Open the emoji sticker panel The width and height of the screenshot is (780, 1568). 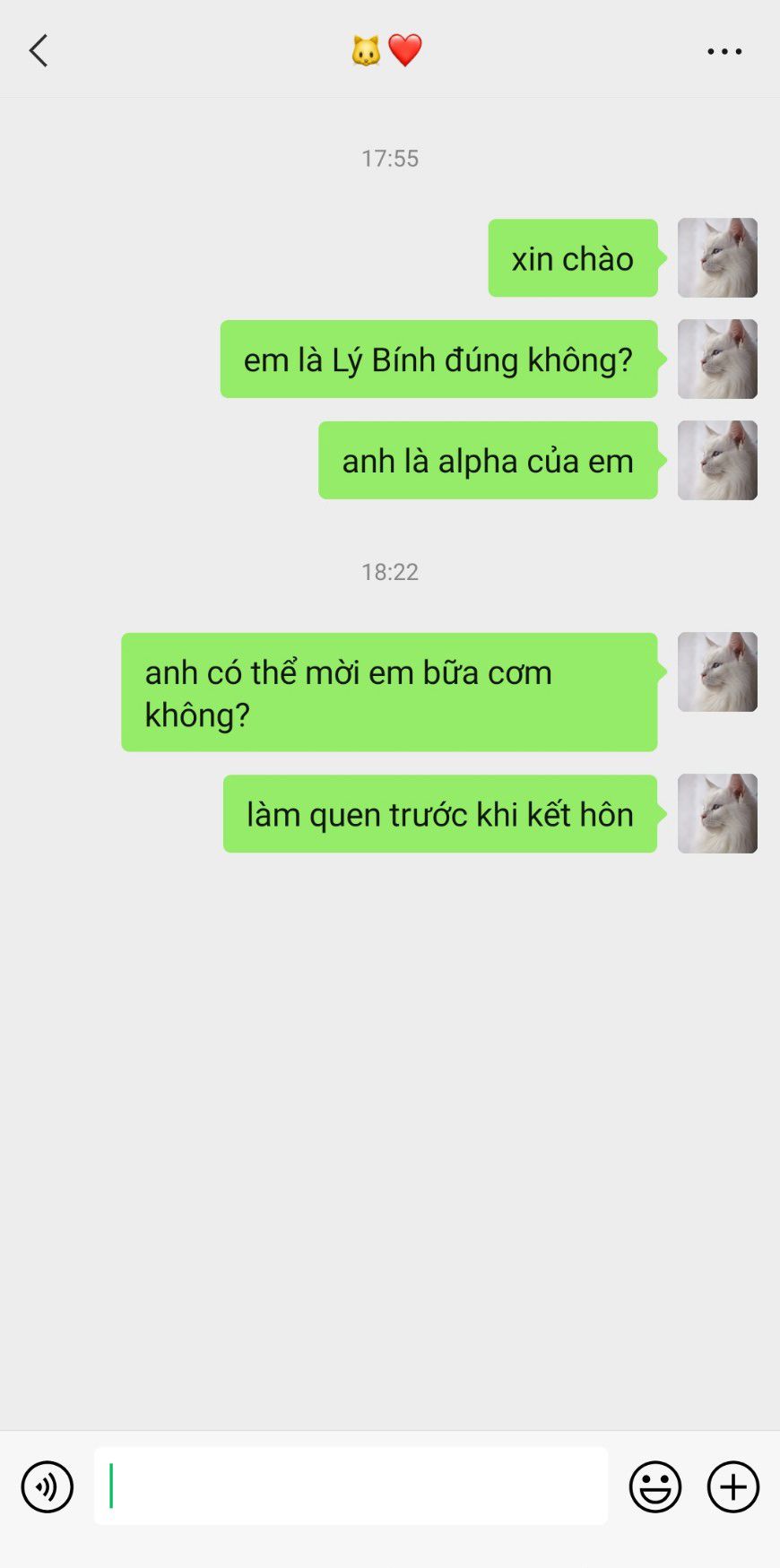click(x=655, y=1486)
